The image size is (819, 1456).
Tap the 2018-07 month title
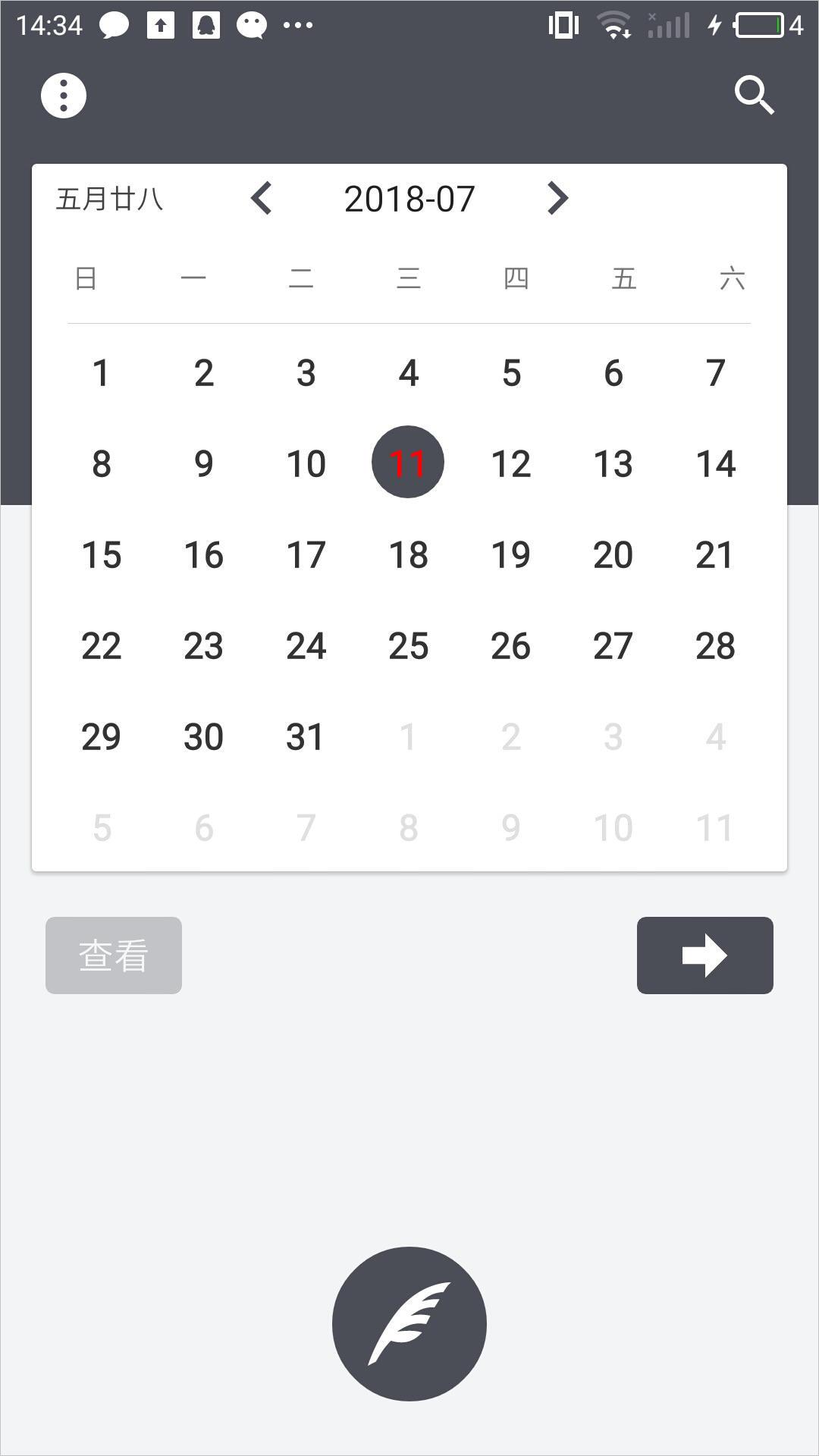coord(409,199)
